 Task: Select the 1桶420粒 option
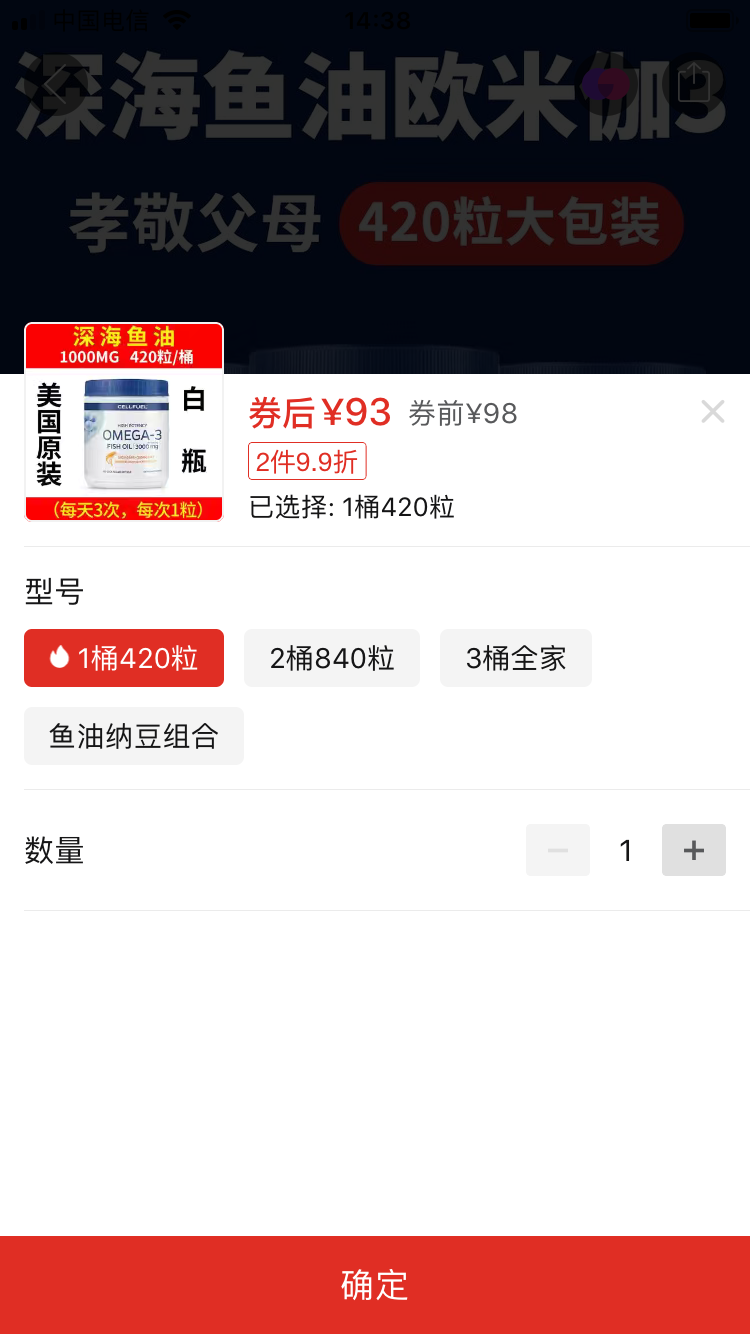coord(124,658)
